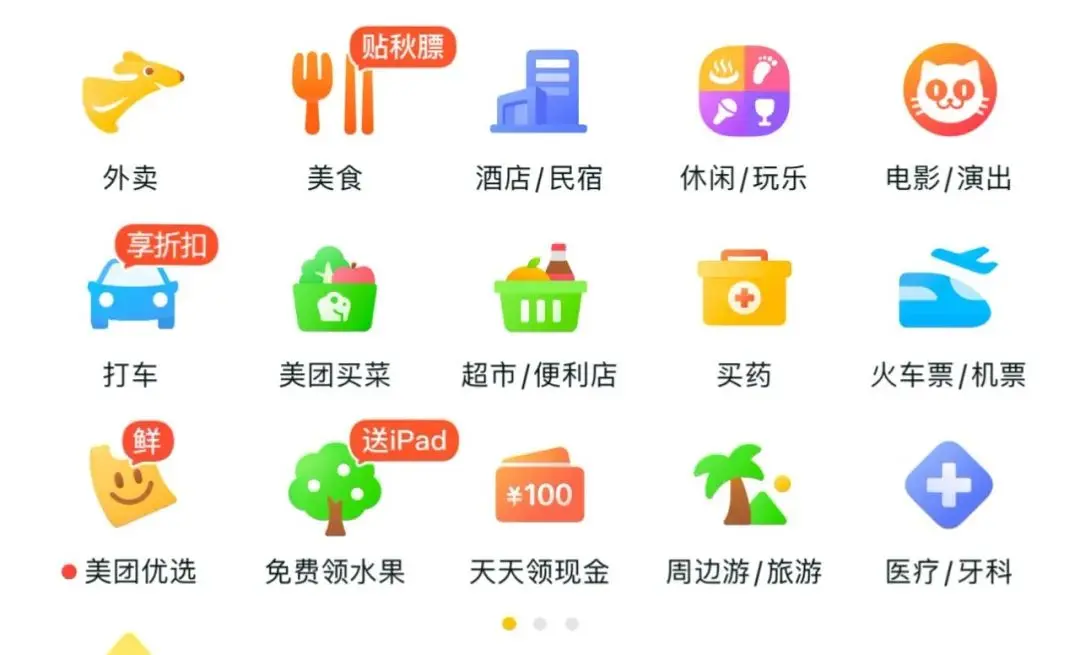The height and width of the screenshot is (655, 1080).
Task: Select the second page indicator dot
Action: click(x=540, y=624)
